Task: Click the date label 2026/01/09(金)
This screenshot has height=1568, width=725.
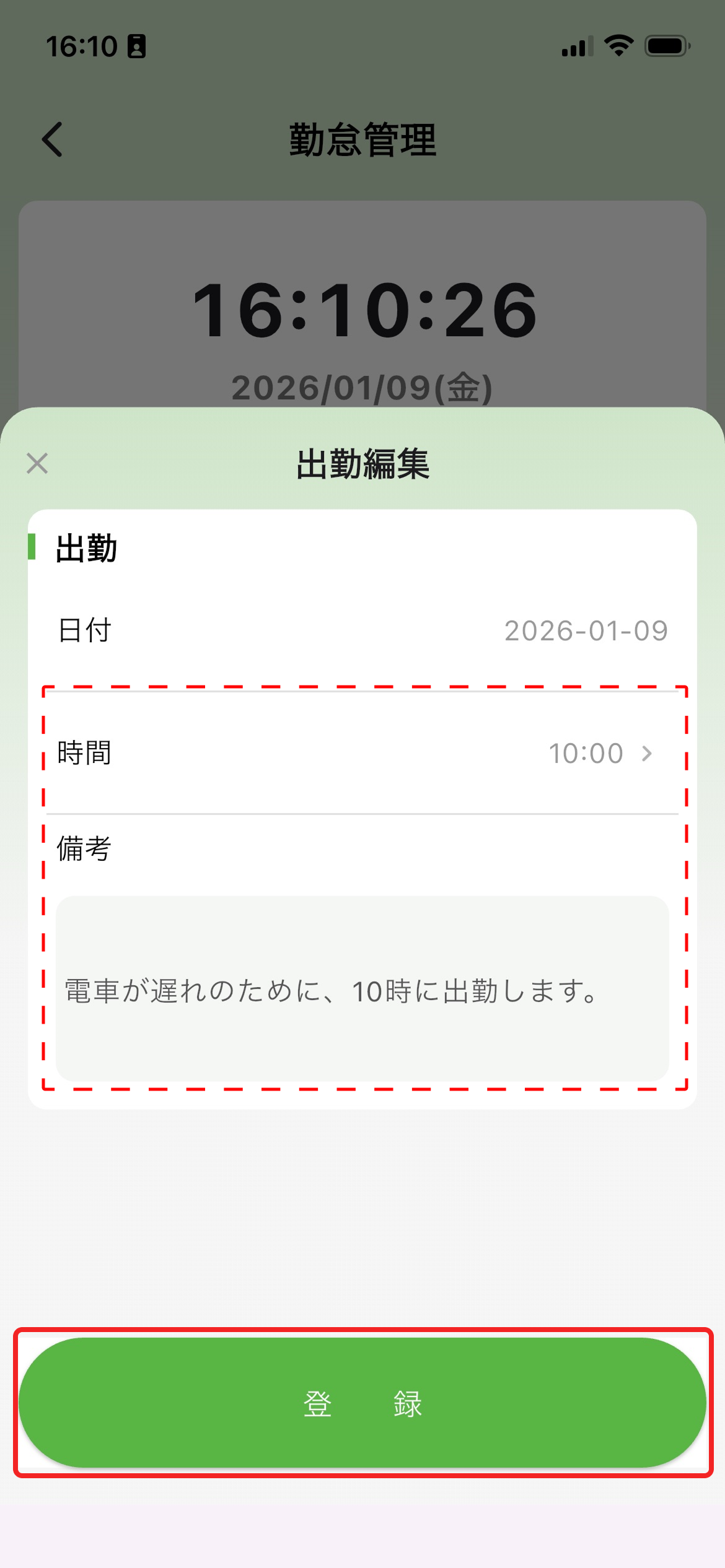Action: pyautogui.click(x=362, y=386)
